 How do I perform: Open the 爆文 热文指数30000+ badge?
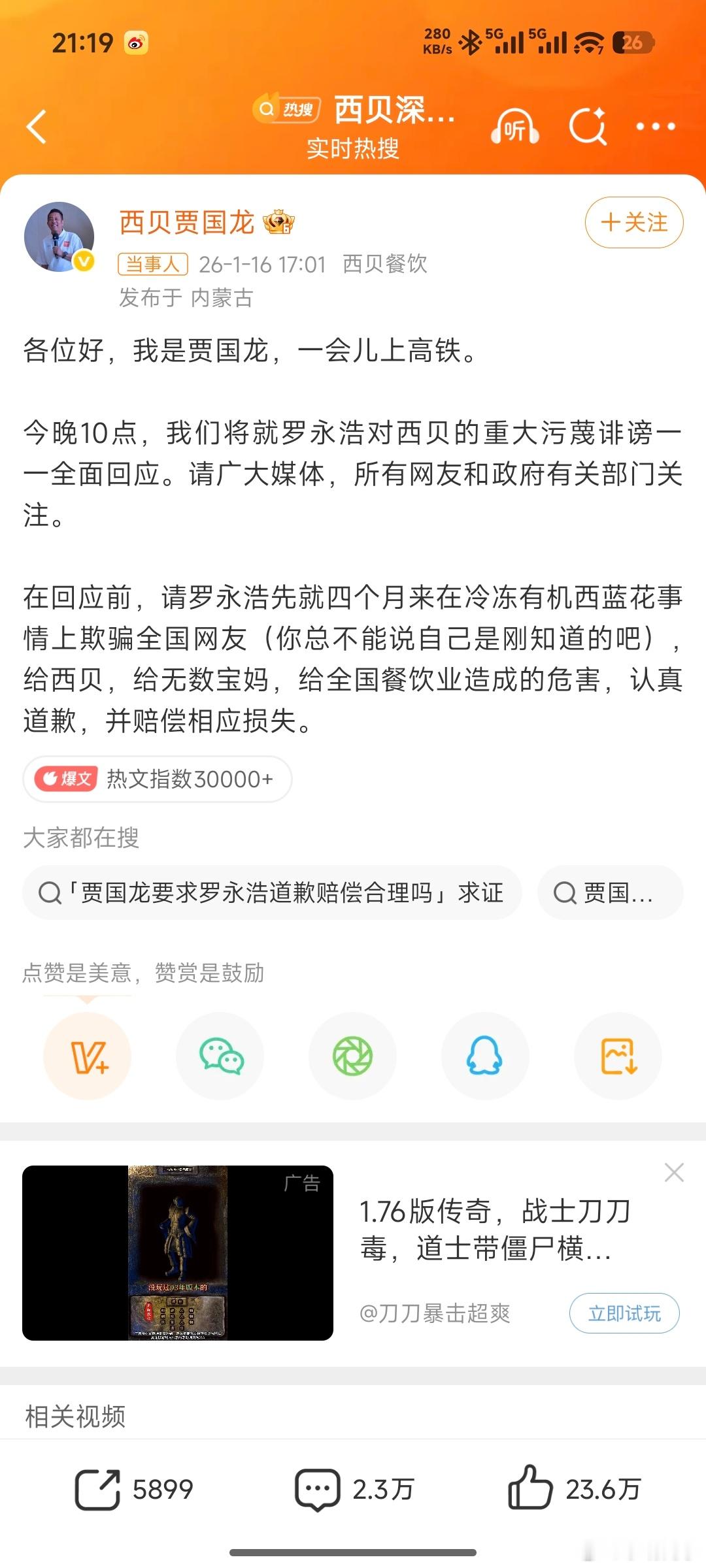[157, 779]
